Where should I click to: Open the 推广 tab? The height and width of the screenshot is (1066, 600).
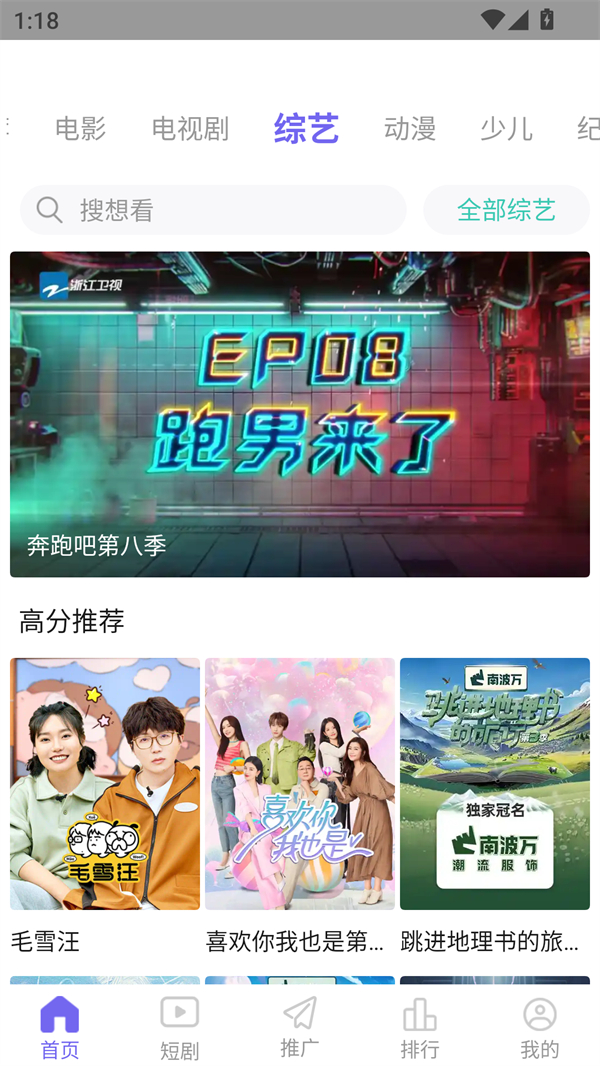tap(300, 1027)
